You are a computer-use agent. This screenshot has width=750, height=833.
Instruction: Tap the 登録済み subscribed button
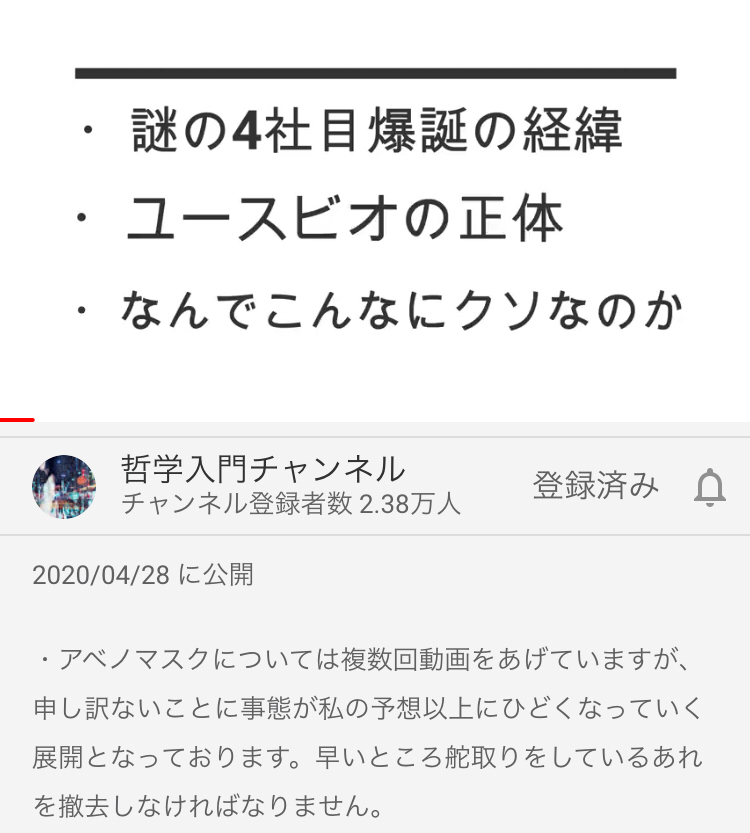[x=595, y=486]
